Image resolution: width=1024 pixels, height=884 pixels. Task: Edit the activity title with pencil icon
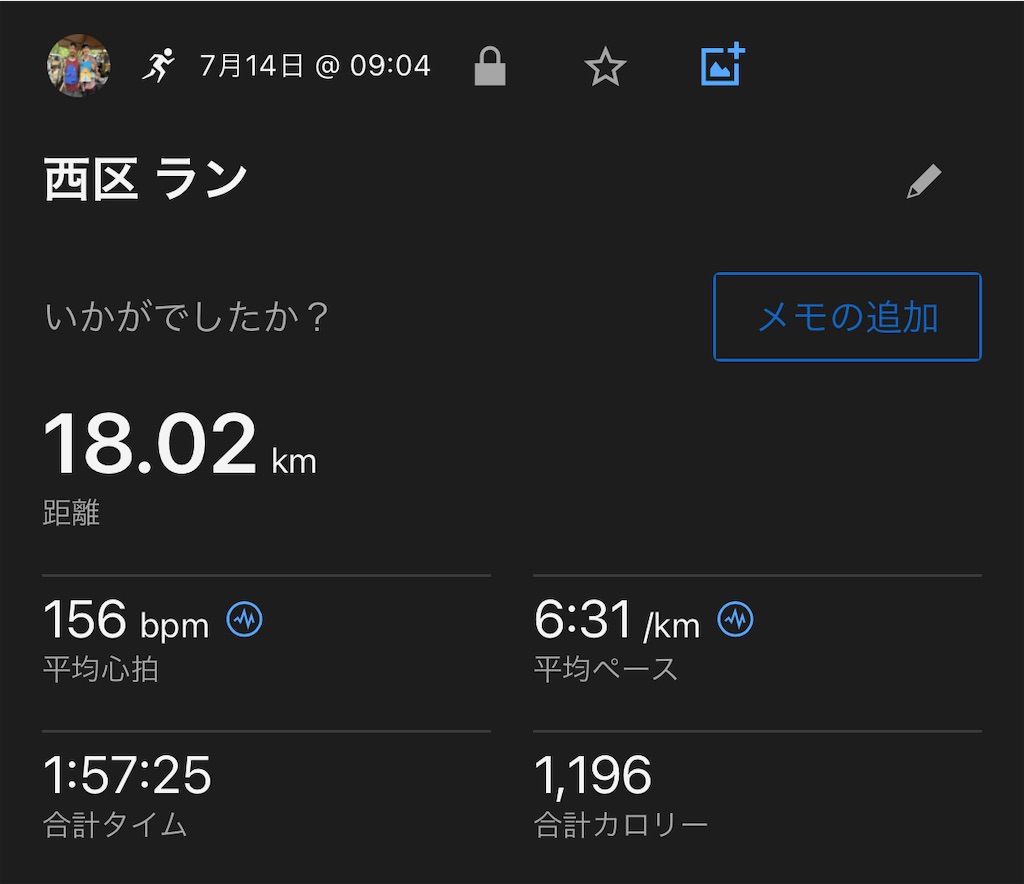(x=924, y=181)
